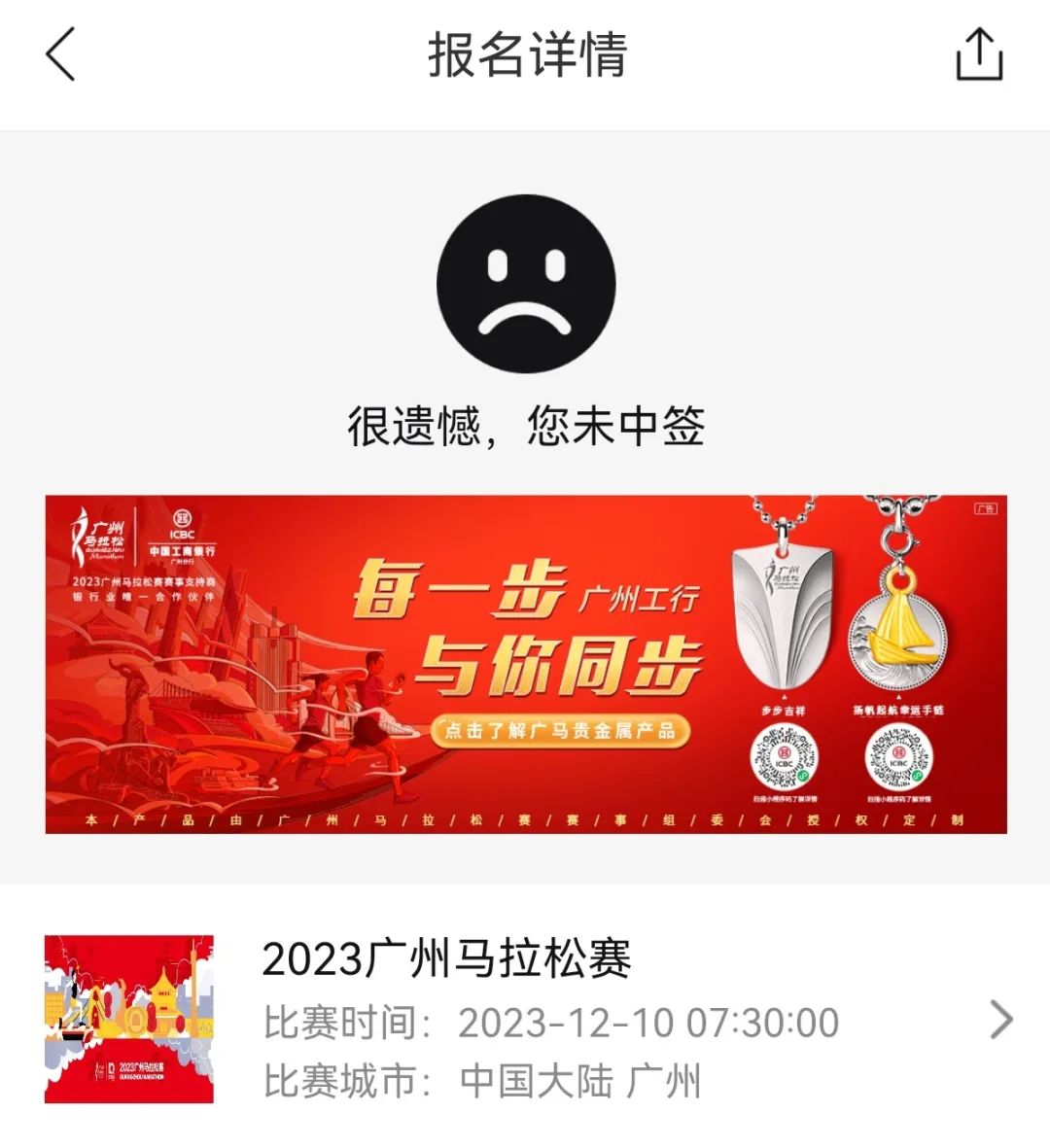The width and height of the screenshot is (1050, 1148).
Task: Open the ICBC Guangzhou Marathon ad banner
Action: point(525,664)
